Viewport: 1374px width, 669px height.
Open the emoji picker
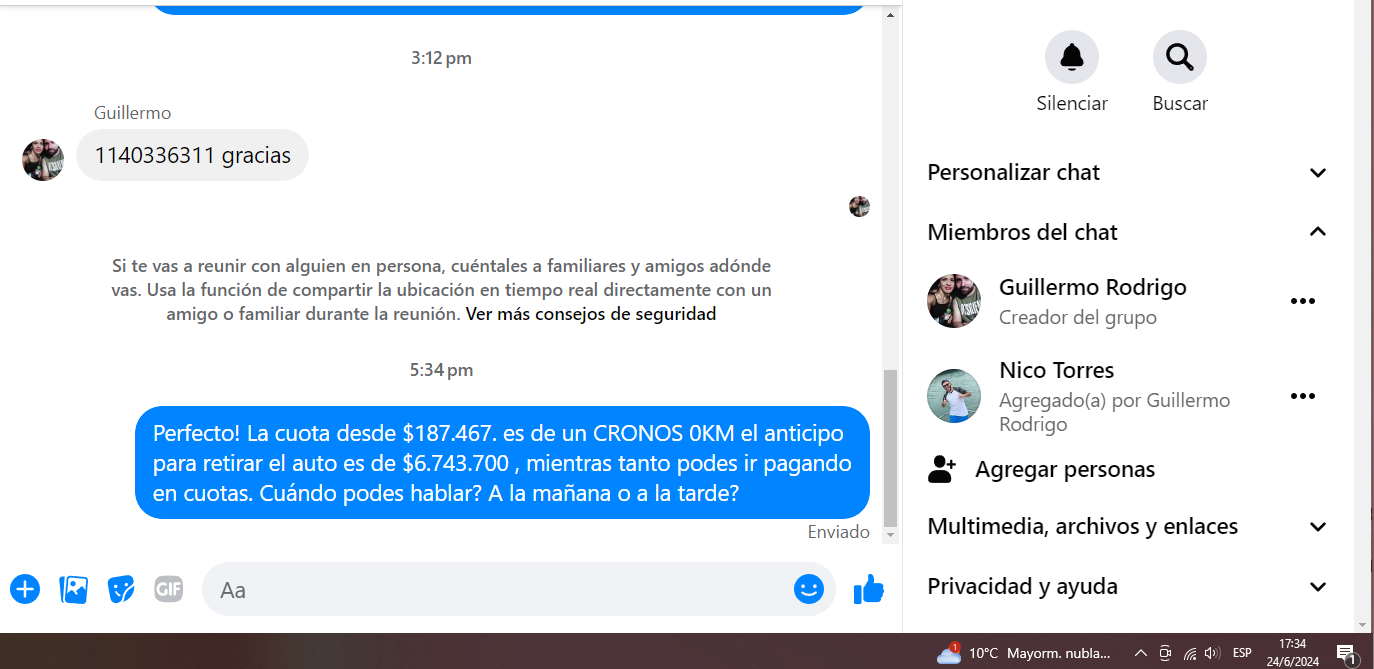click(x=808, y=589)
